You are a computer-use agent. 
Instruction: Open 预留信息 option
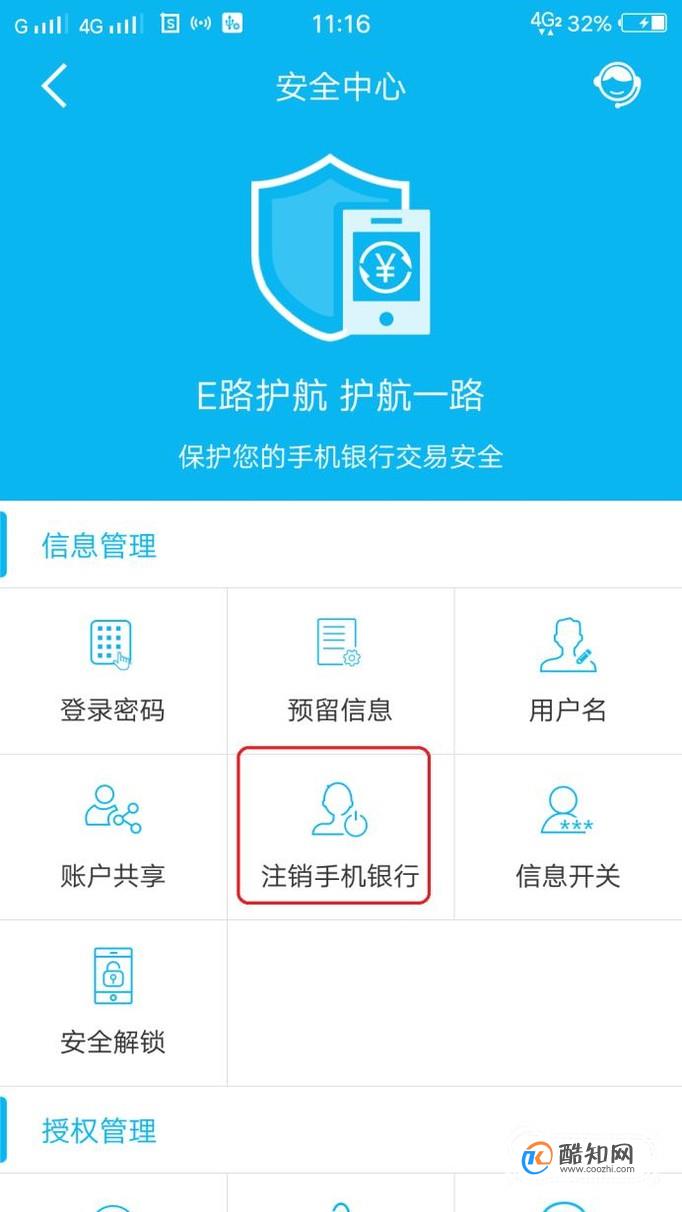(340, 670)
